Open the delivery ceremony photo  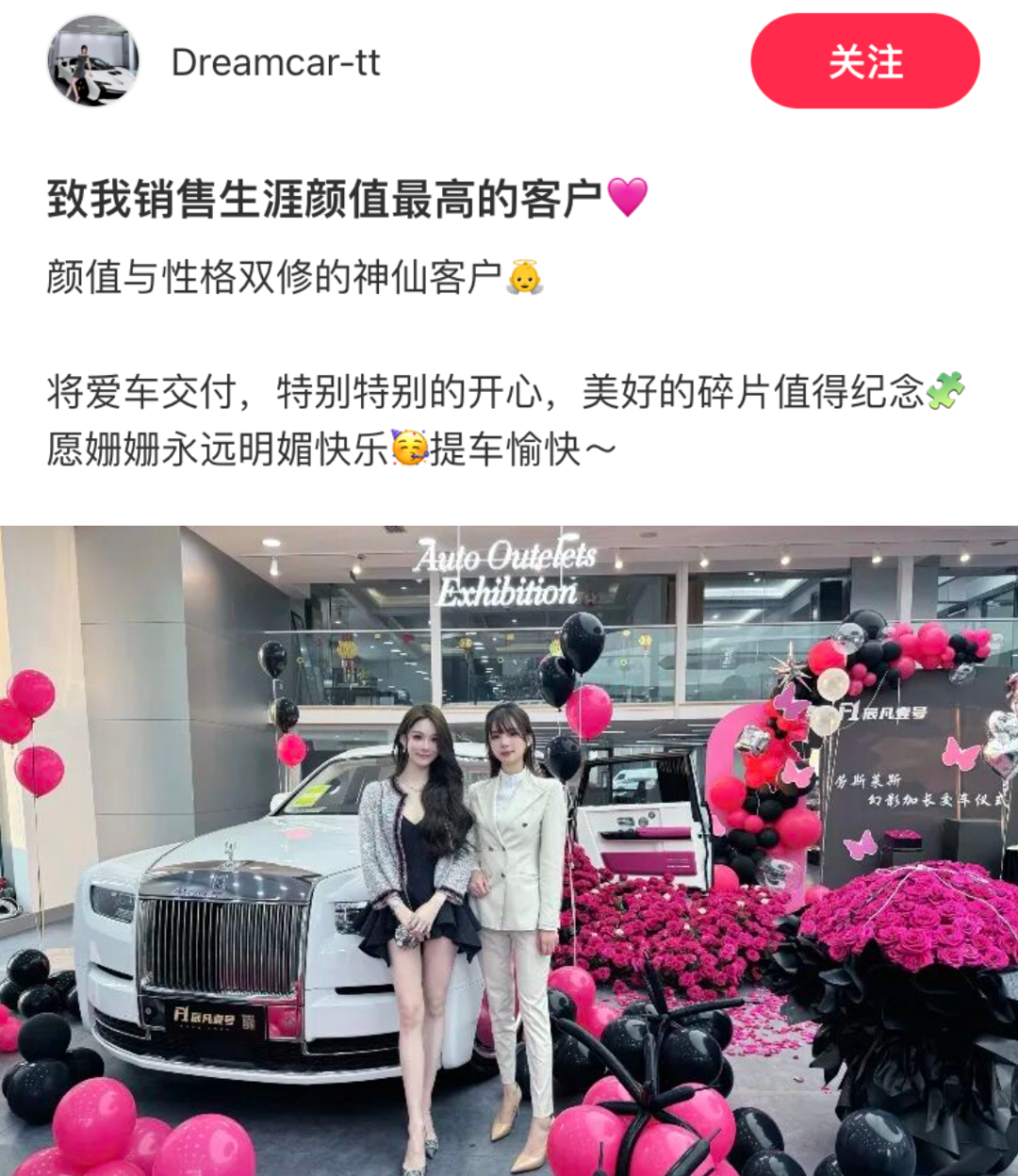[509, 848]
